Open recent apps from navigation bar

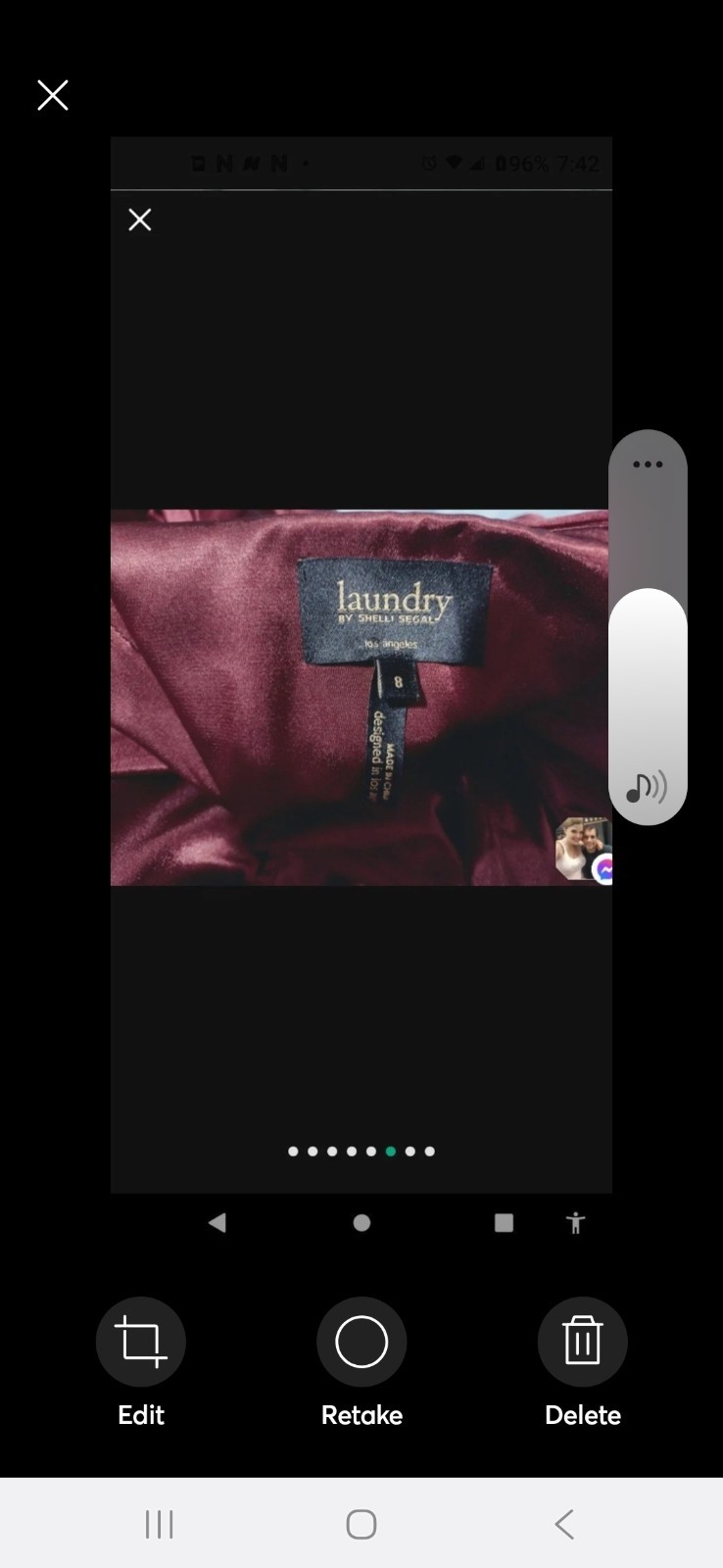click(160, 1524)
